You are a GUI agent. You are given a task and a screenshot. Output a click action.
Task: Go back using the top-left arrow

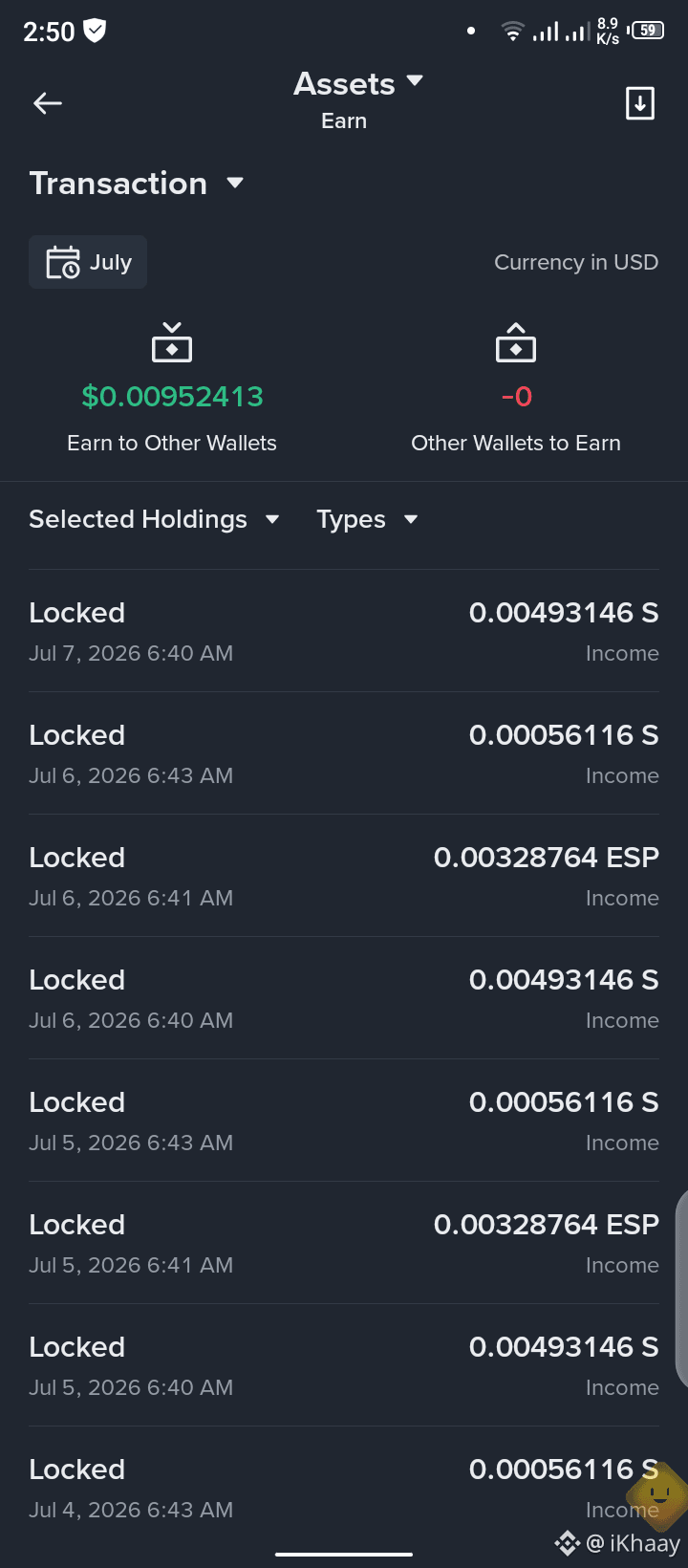[48, 103]
